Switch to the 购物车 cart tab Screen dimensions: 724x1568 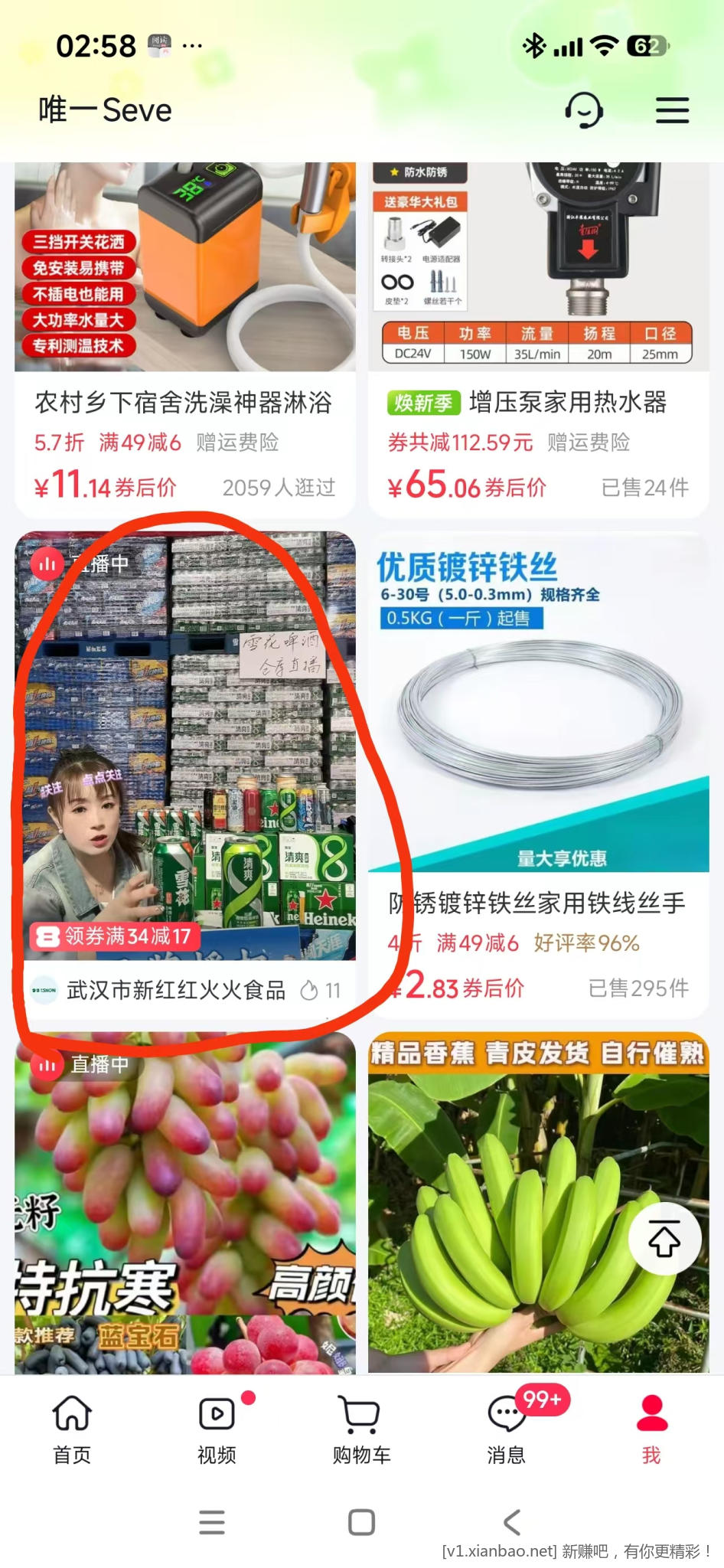360,1452
